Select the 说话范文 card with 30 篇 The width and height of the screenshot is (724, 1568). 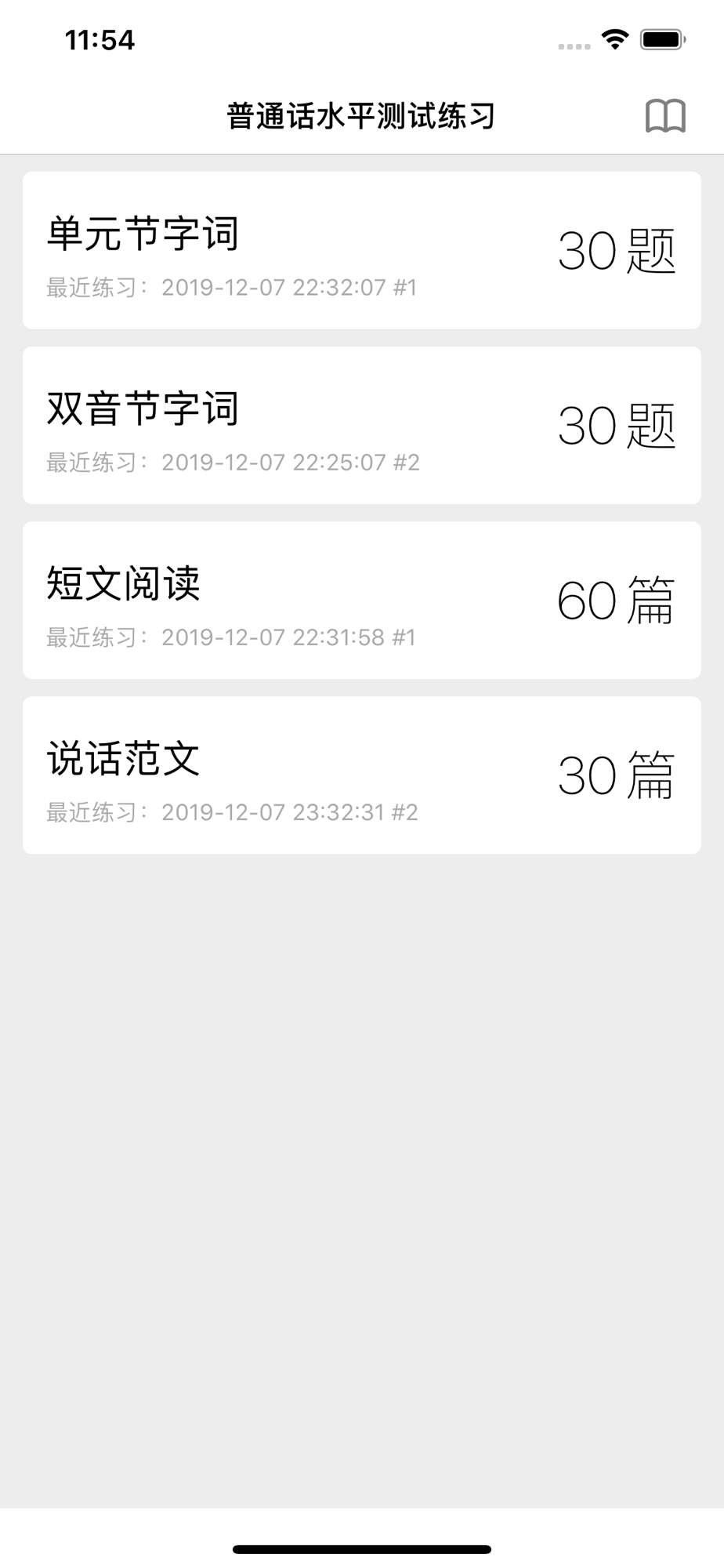(x=362, y=775)
